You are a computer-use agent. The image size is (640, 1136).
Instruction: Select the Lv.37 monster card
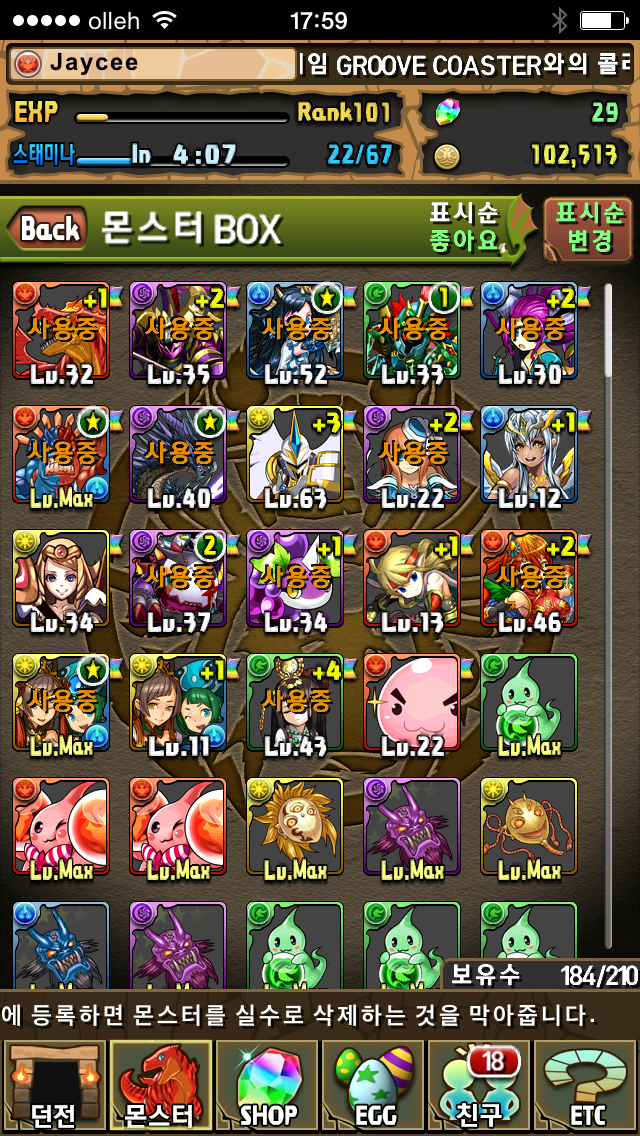pos(178,580)
